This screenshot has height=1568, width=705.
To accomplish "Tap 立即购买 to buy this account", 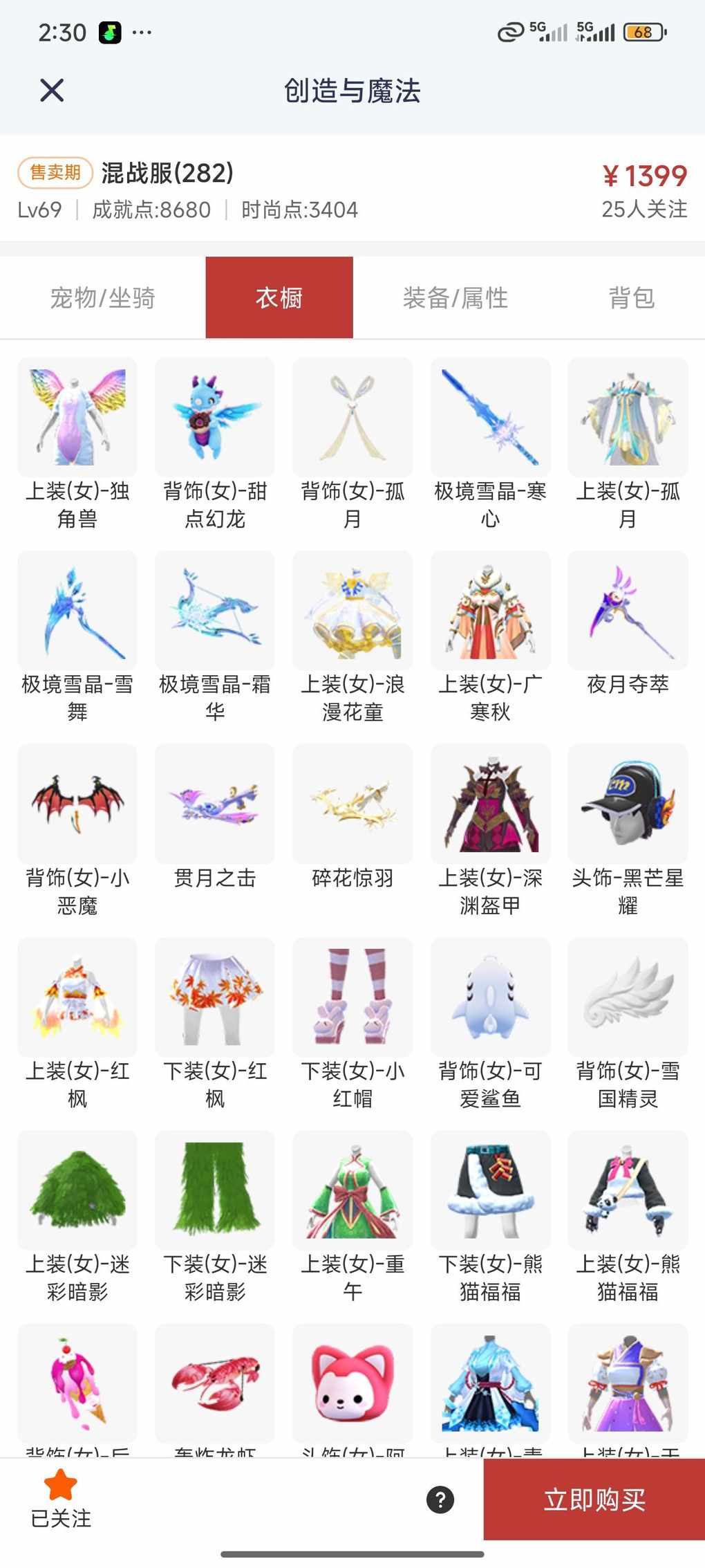I will click(x=594, y=1500).
